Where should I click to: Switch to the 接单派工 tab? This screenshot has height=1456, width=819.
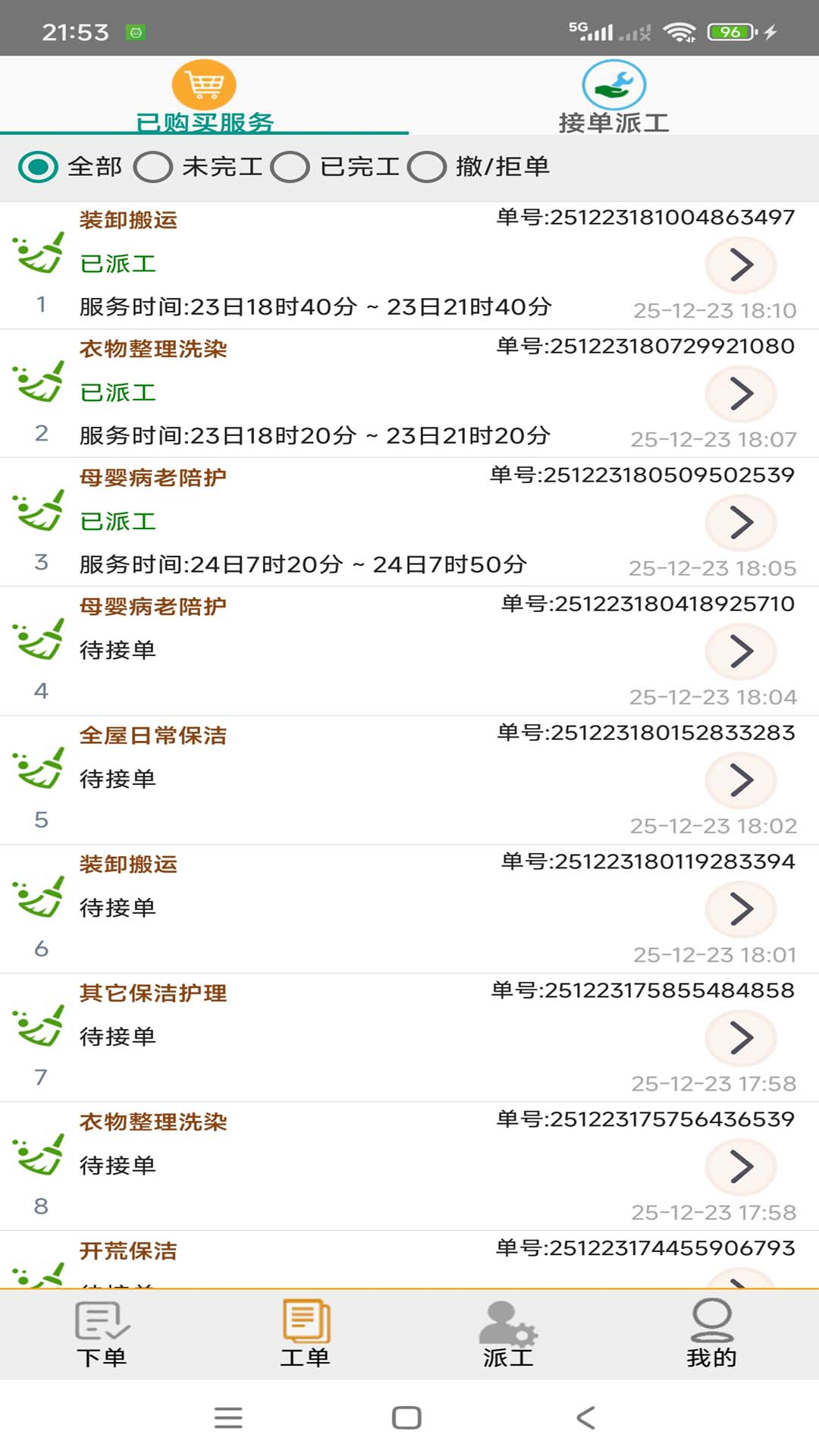(x=613, y=97)
